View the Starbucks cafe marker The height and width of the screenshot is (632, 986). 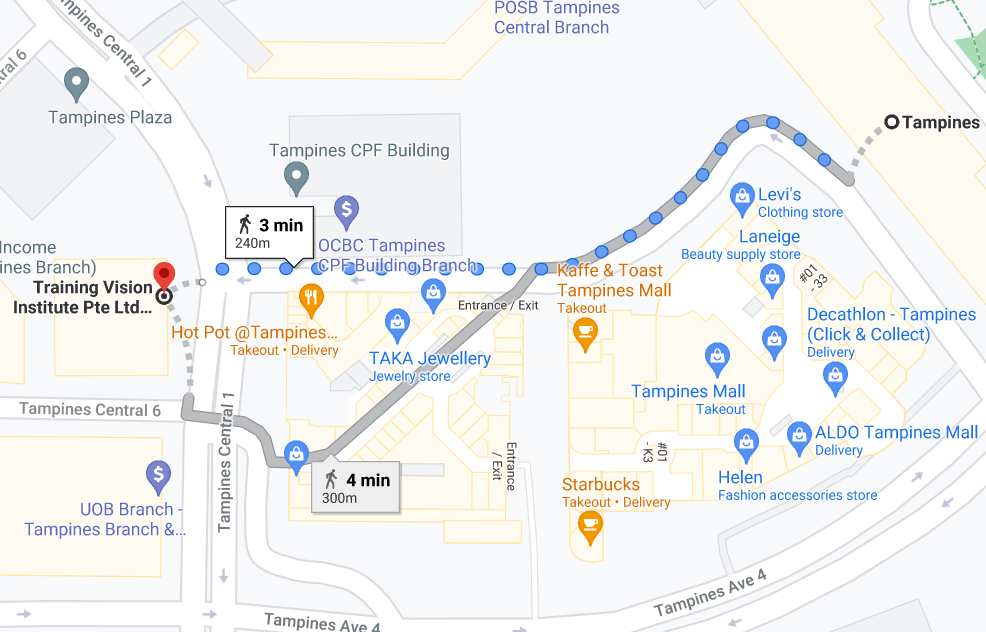coord(590,526)
